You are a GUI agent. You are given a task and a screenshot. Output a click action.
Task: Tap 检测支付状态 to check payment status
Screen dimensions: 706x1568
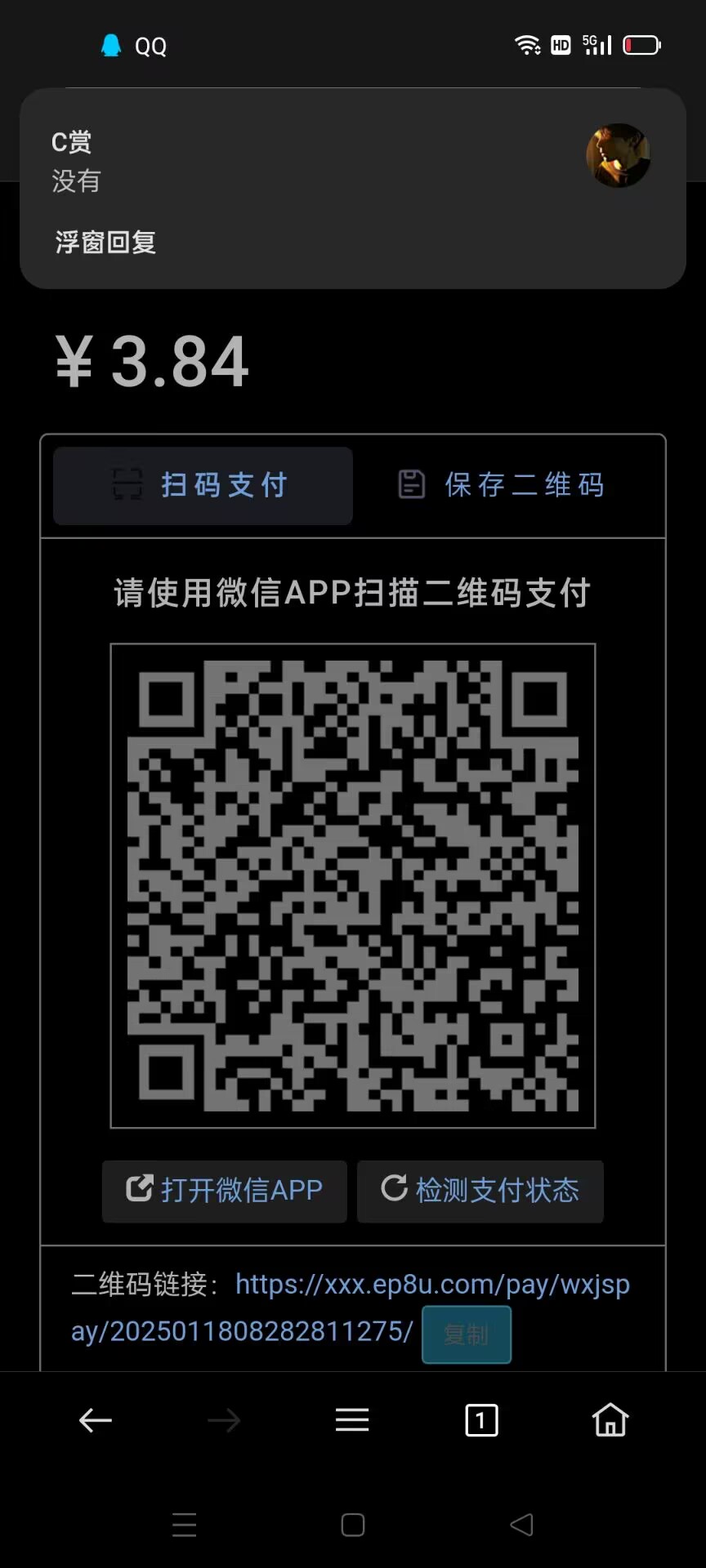[x=480, y=1191]
